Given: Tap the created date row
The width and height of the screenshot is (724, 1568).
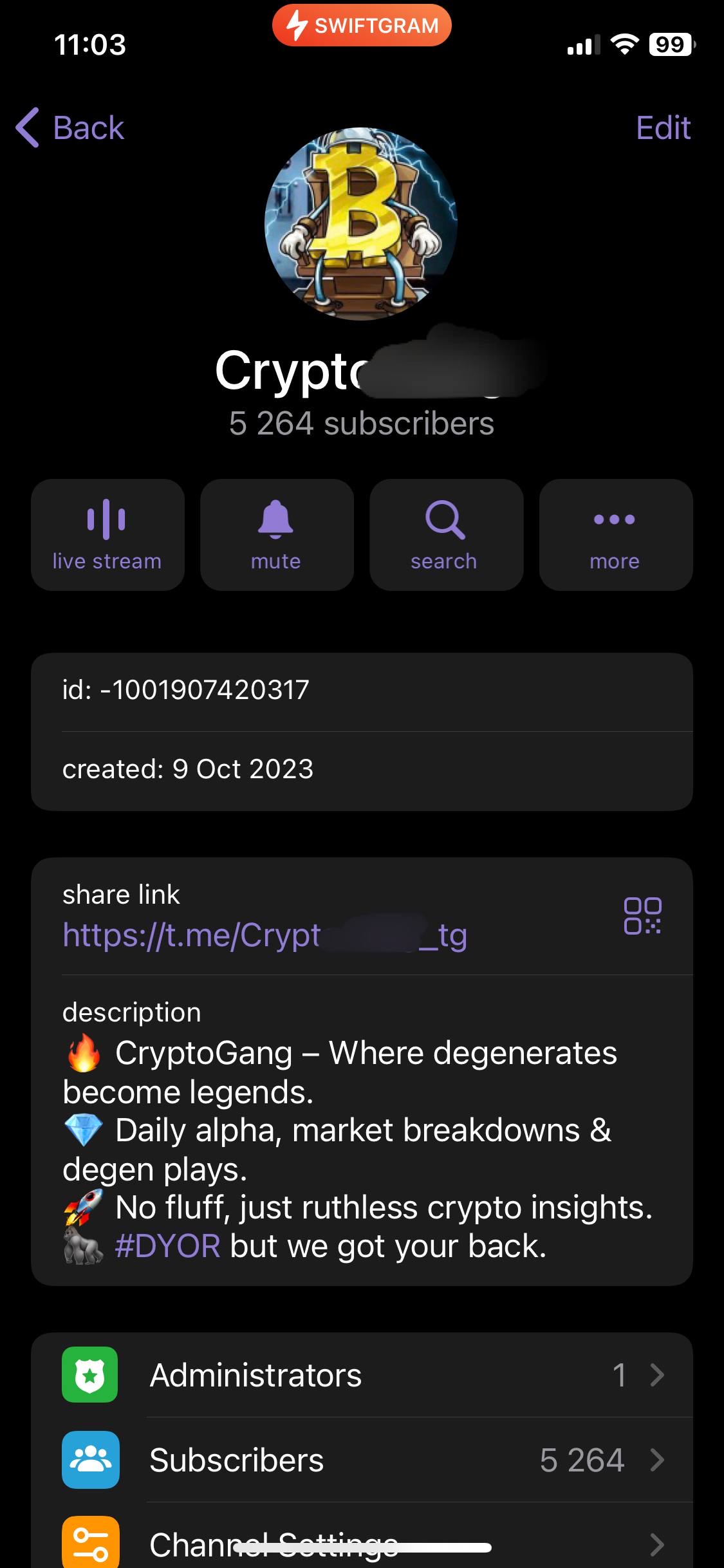Looking at the screenshot, I should tap(187, 769).
